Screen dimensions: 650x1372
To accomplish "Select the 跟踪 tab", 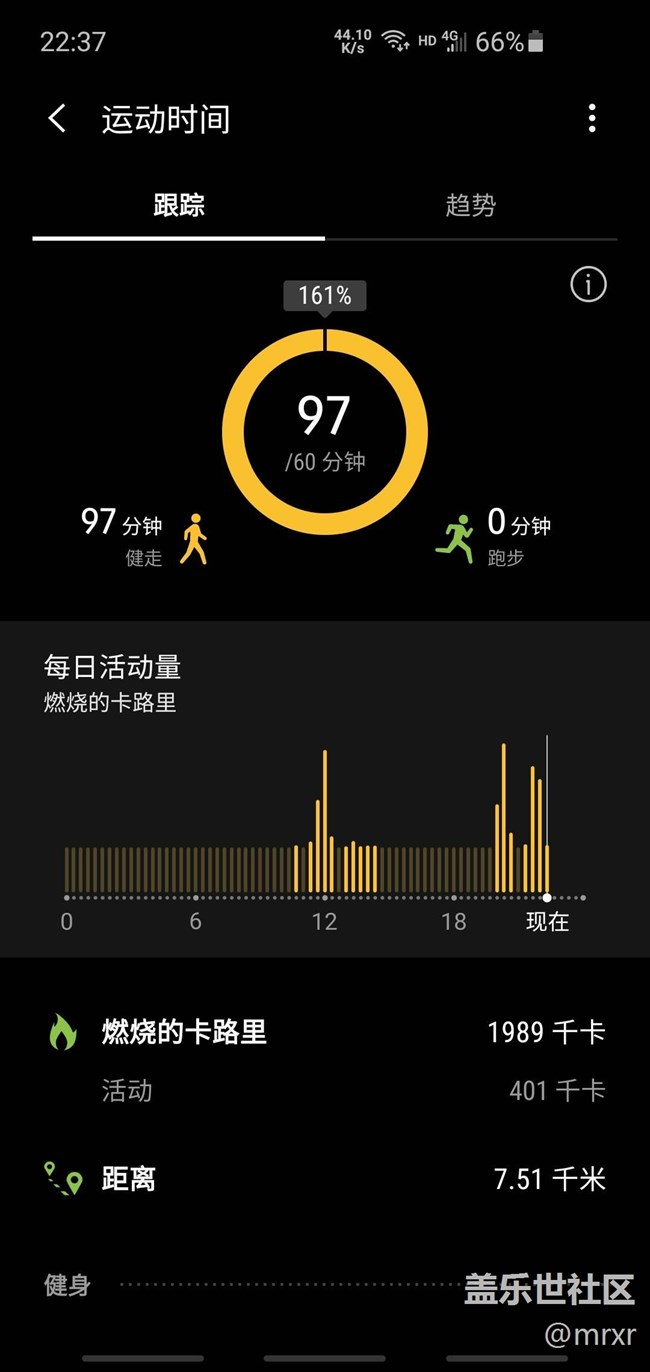I will 179,205.
